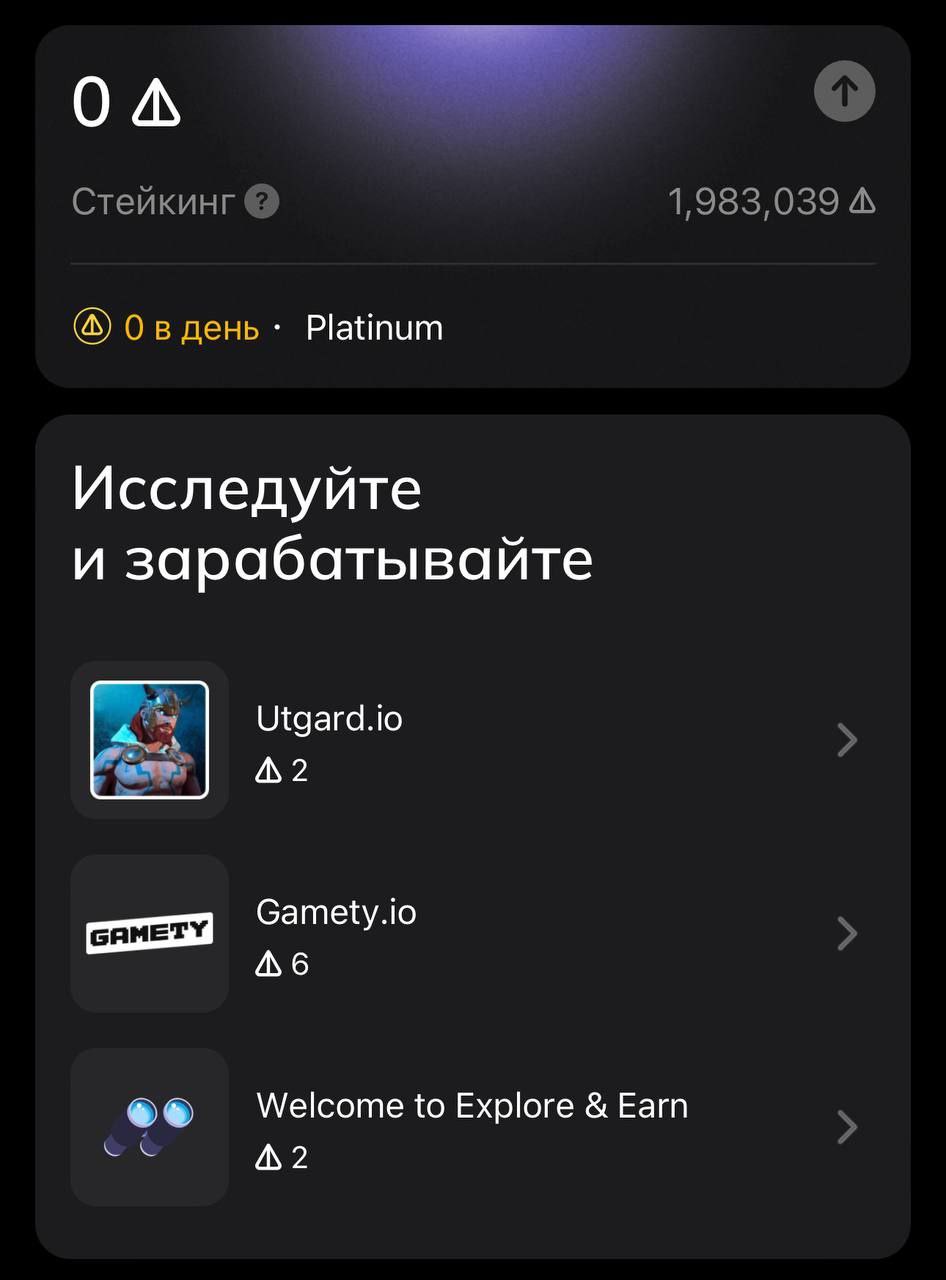This screenshot has width=946, height=1280.
Task: Tap the upward arrow send icon
Action: (x=845, y=91)
